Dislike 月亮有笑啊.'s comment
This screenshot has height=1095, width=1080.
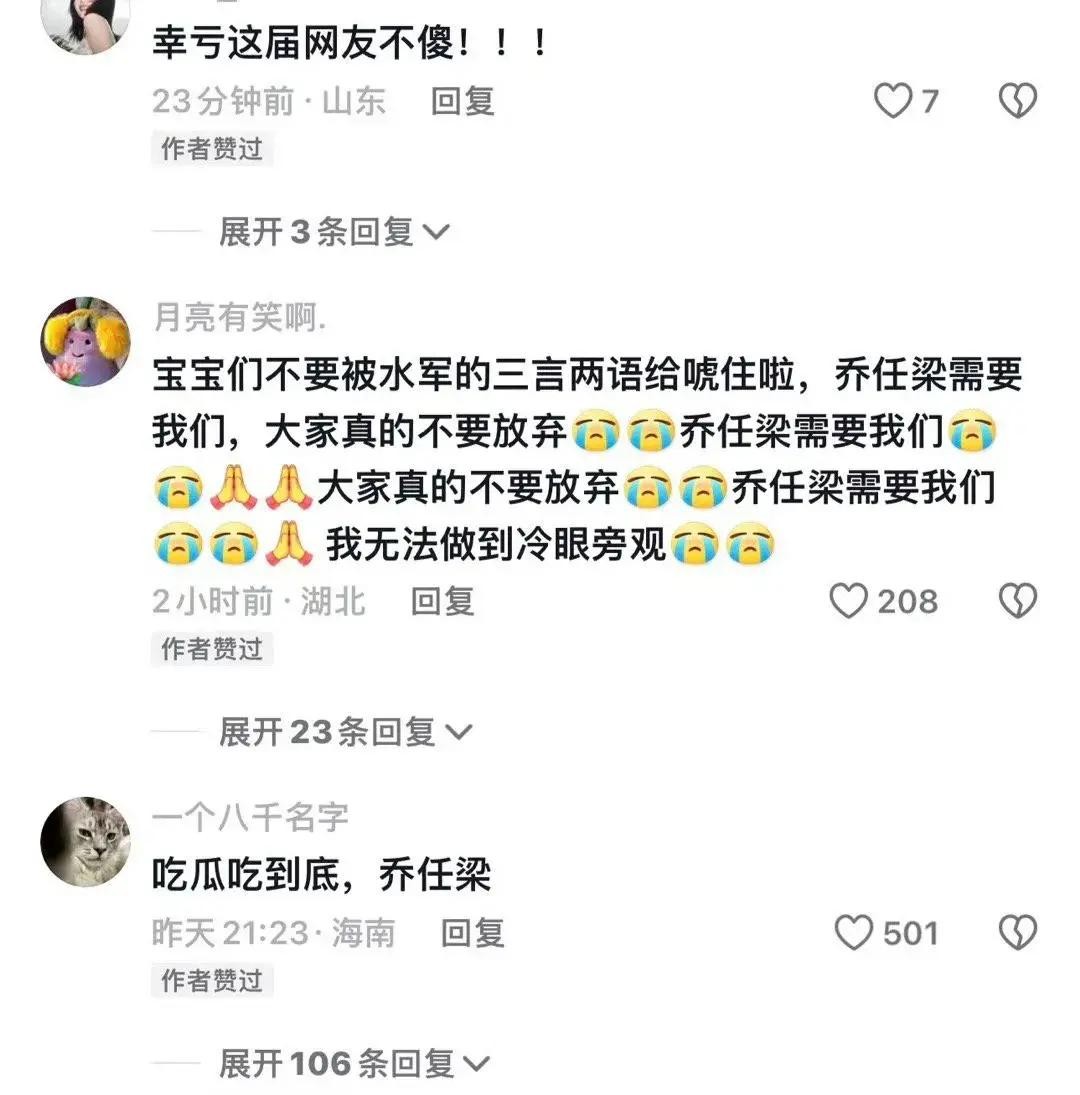[x=1018, y=601]
